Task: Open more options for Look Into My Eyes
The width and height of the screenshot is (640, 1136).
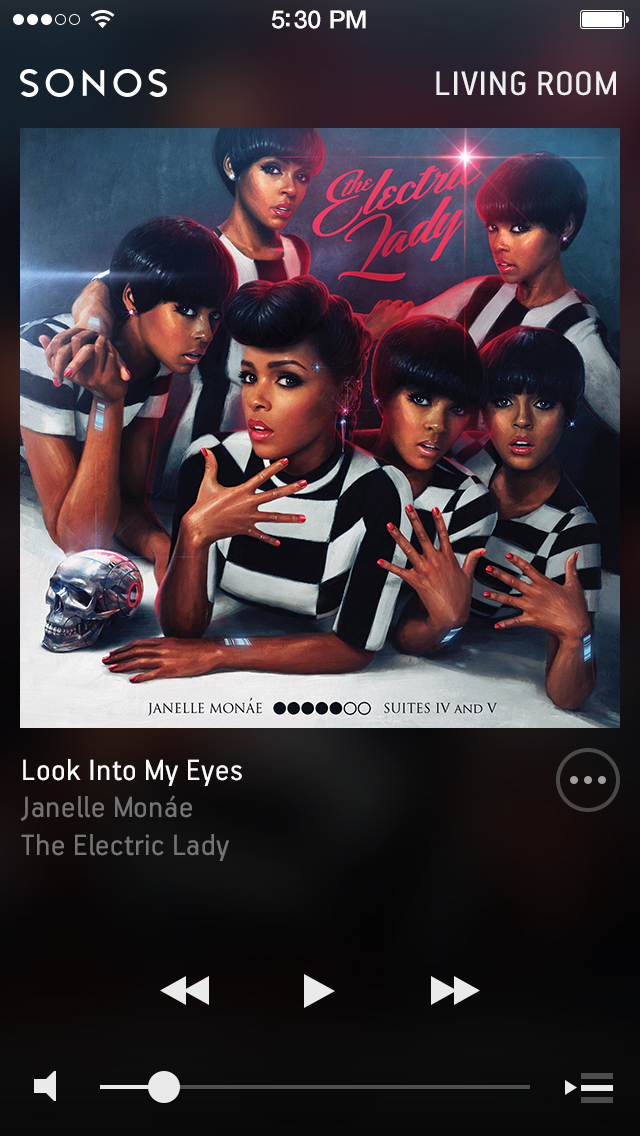Action: tap(587, 780)
